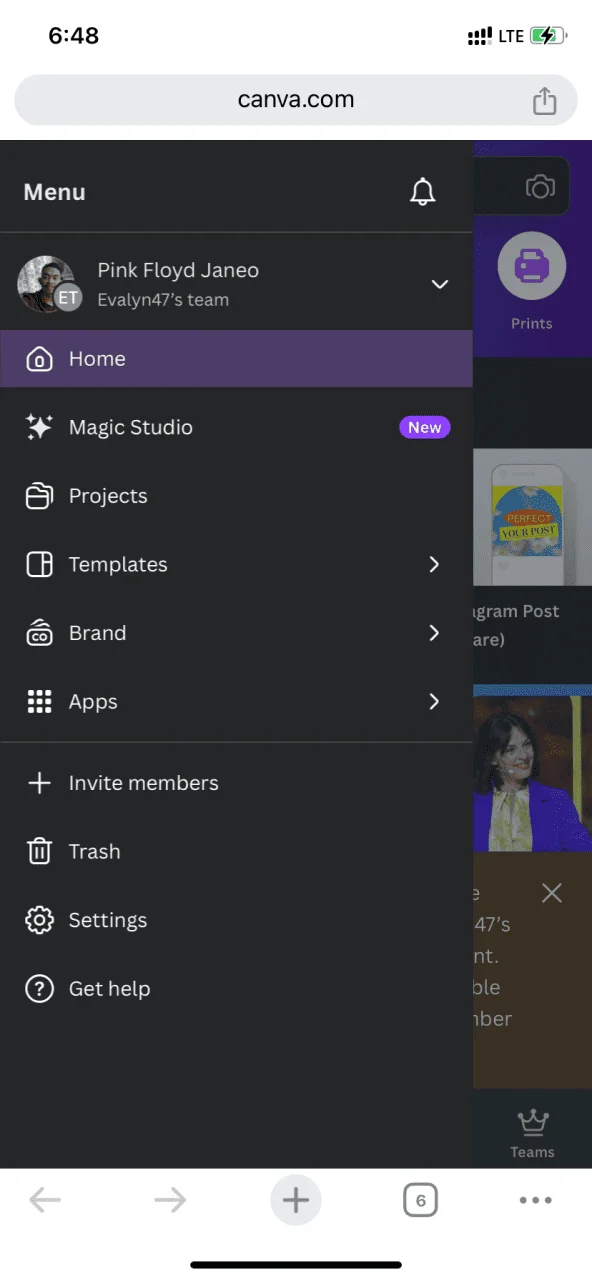Viewport: 592px width, 1280px height.
Task: Open Projects
Action: pos(236,496)
